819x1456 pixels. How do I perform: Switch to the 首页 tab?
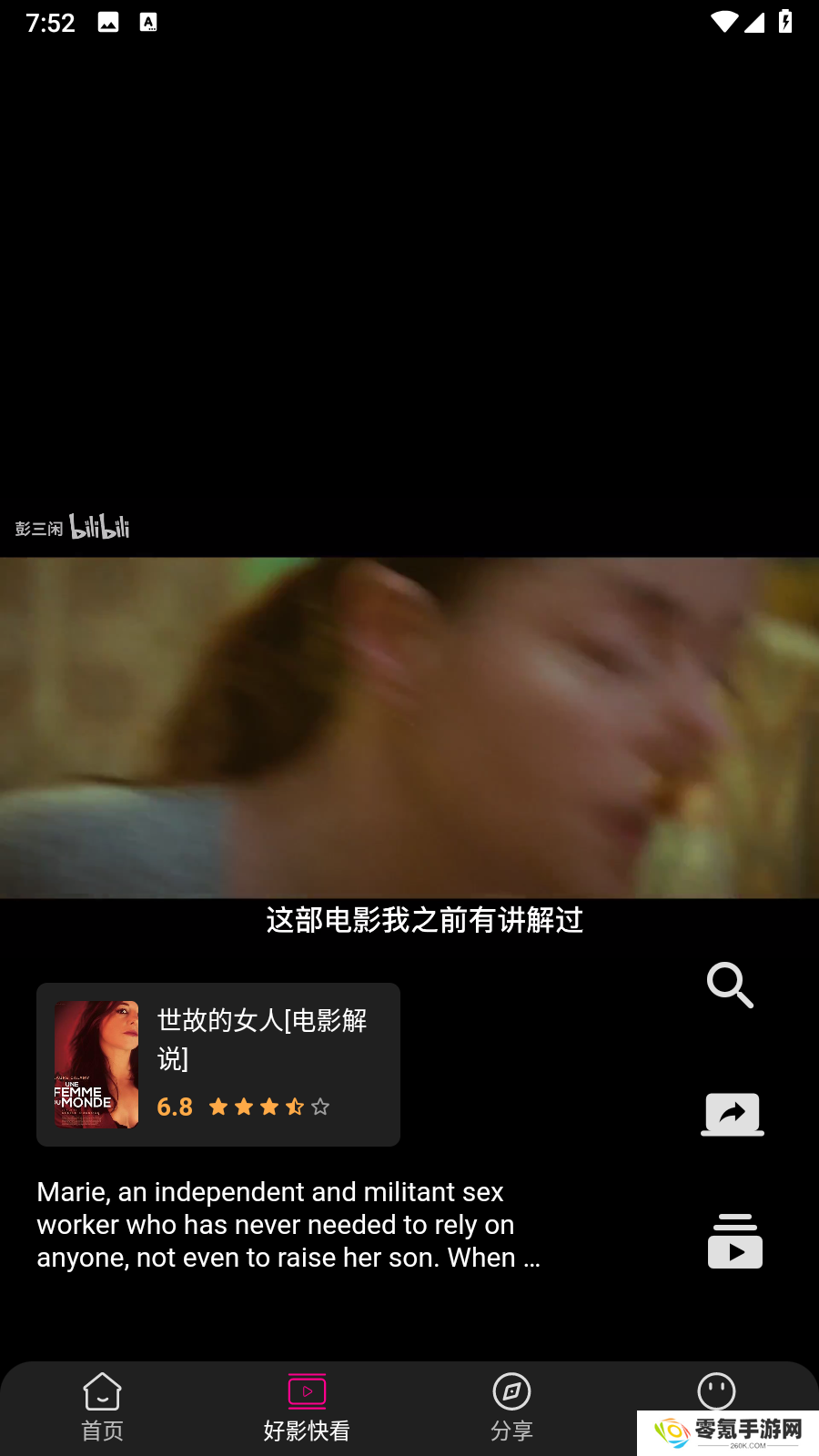pos(102,1407)
